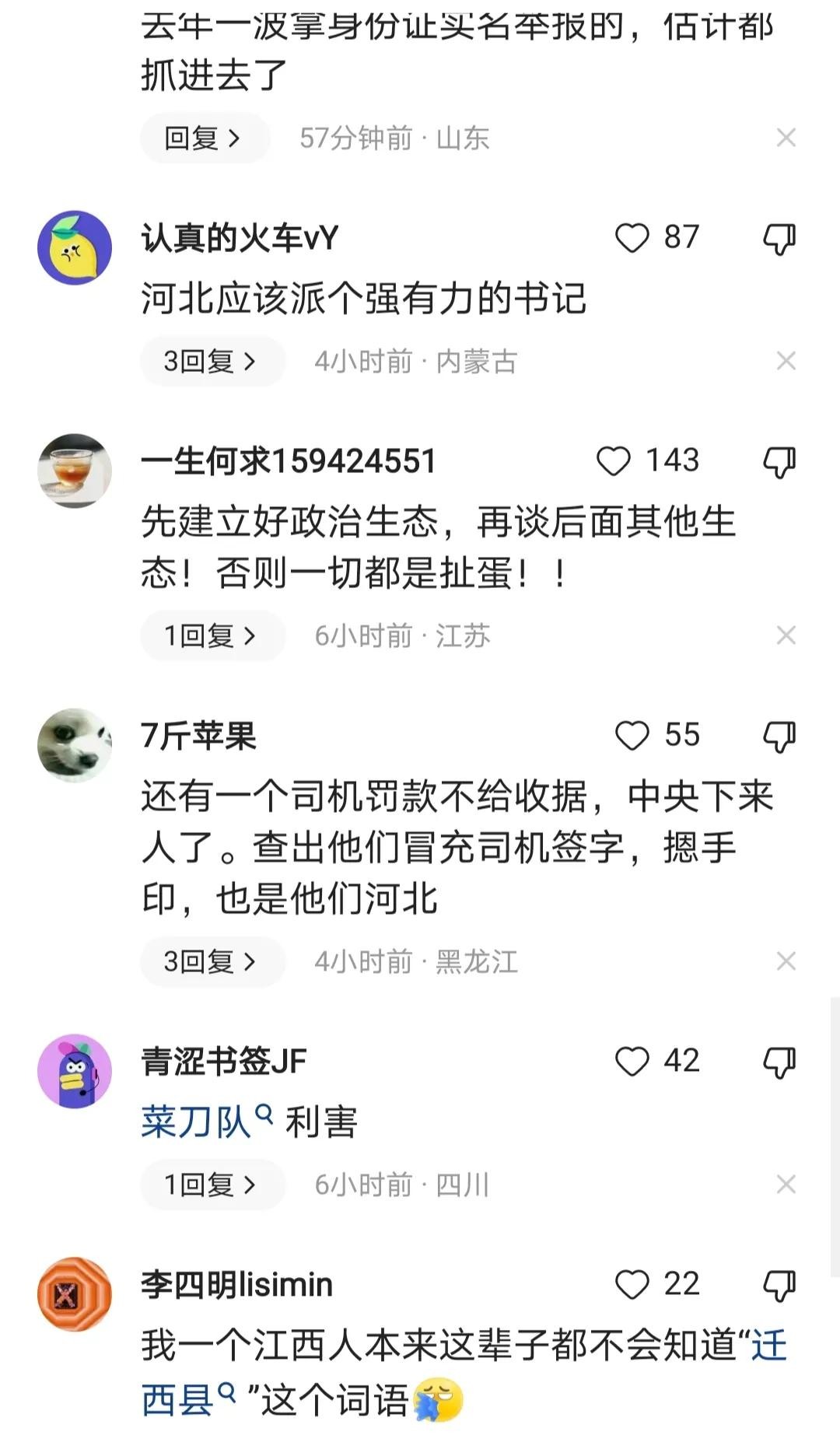
Task: Expand 1 reply under 一生何求159424551's comment
Action: click(210, 635)
